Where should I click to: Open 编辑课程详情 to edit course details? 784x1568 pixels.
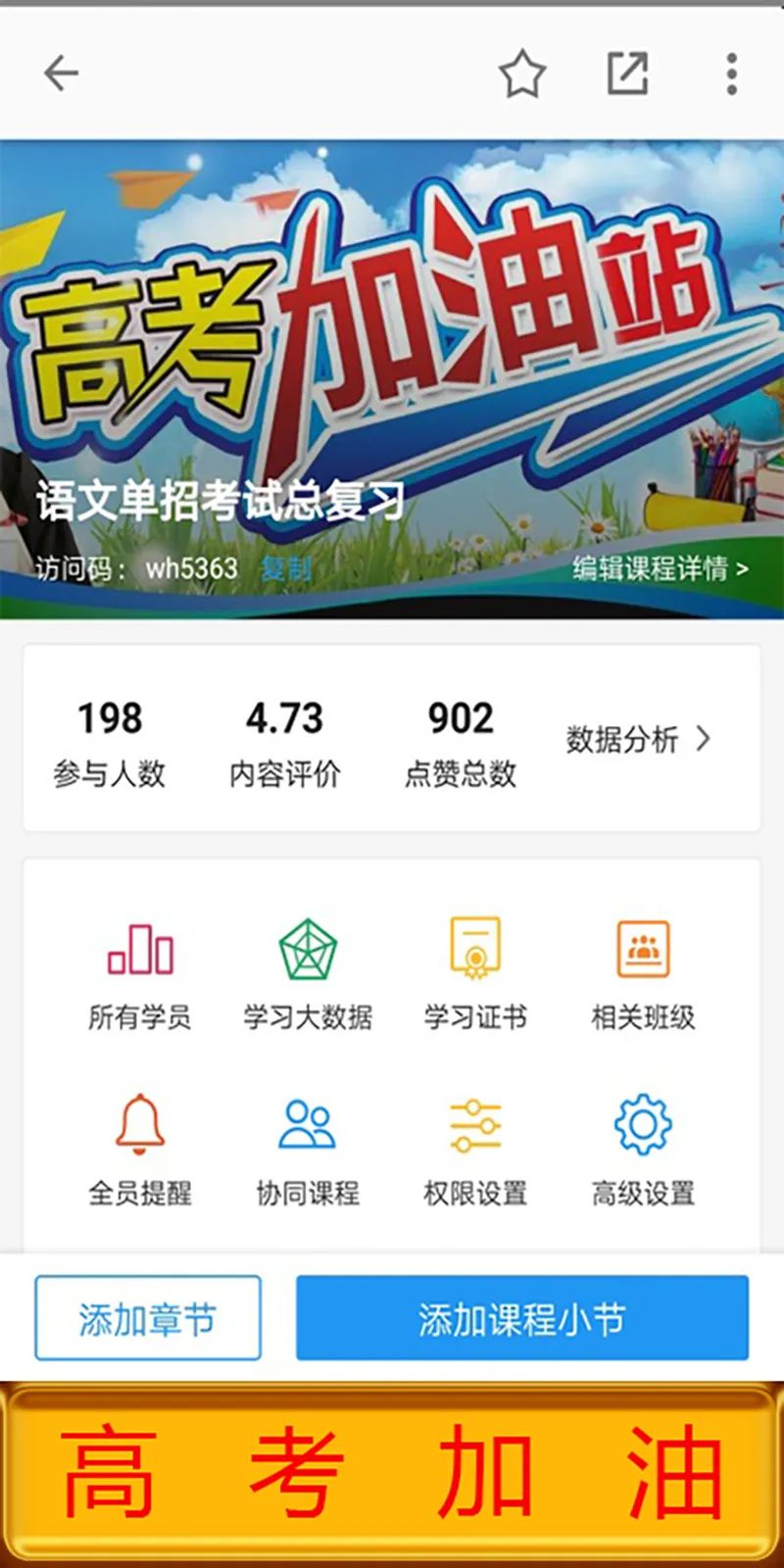click(661, 568)
